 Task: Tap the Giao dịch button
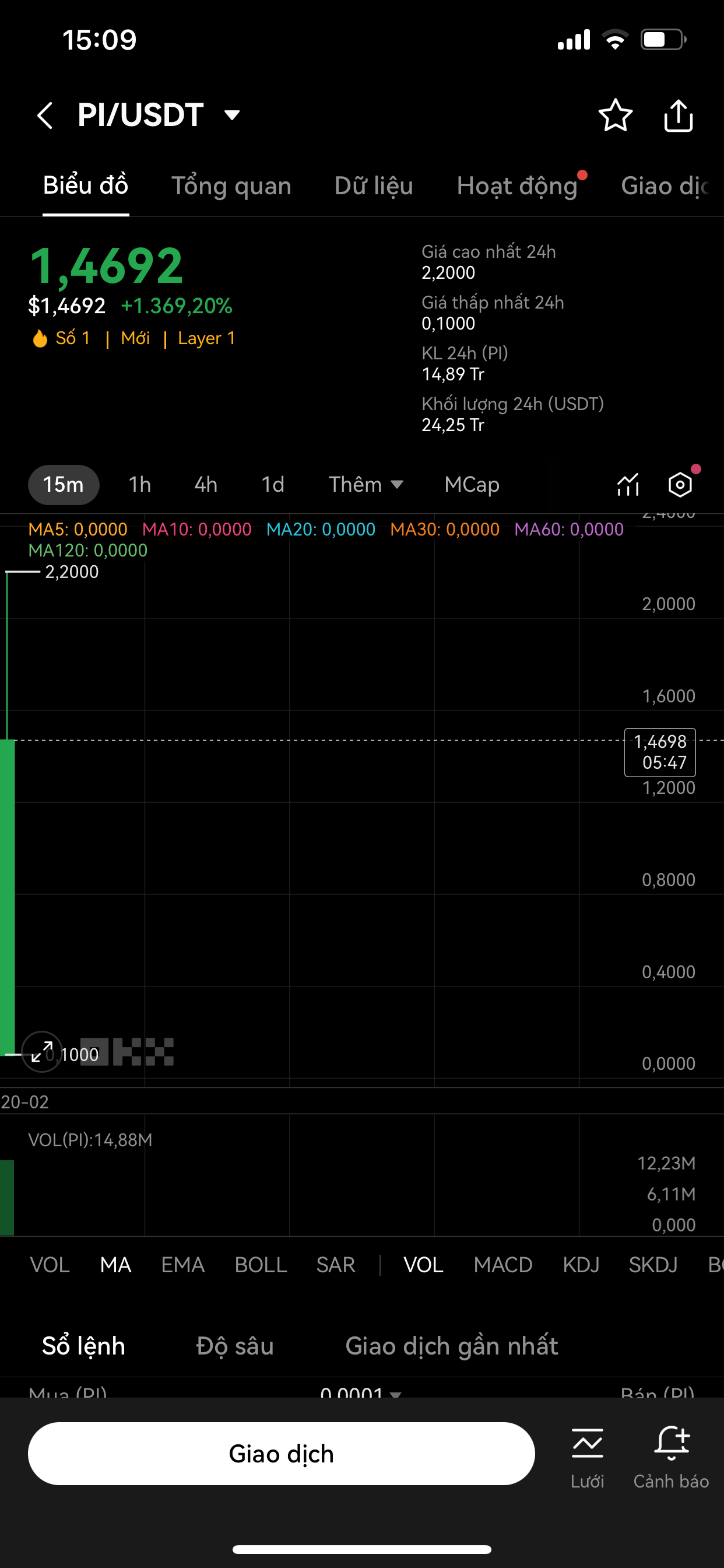(x=281, y=1454)
